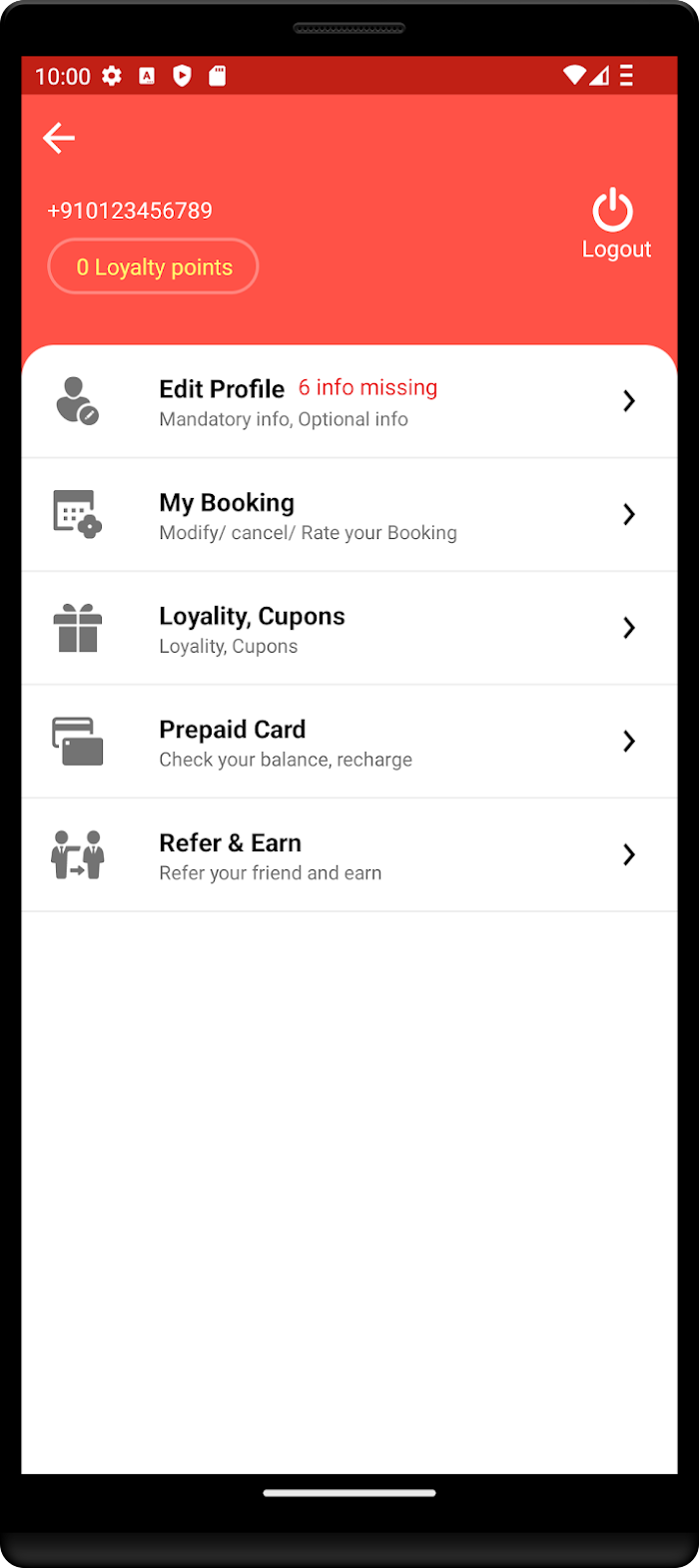Go back using the top-left arrow
The height and width of the screenshot is (1568, 699).
(x=59, y=138)
